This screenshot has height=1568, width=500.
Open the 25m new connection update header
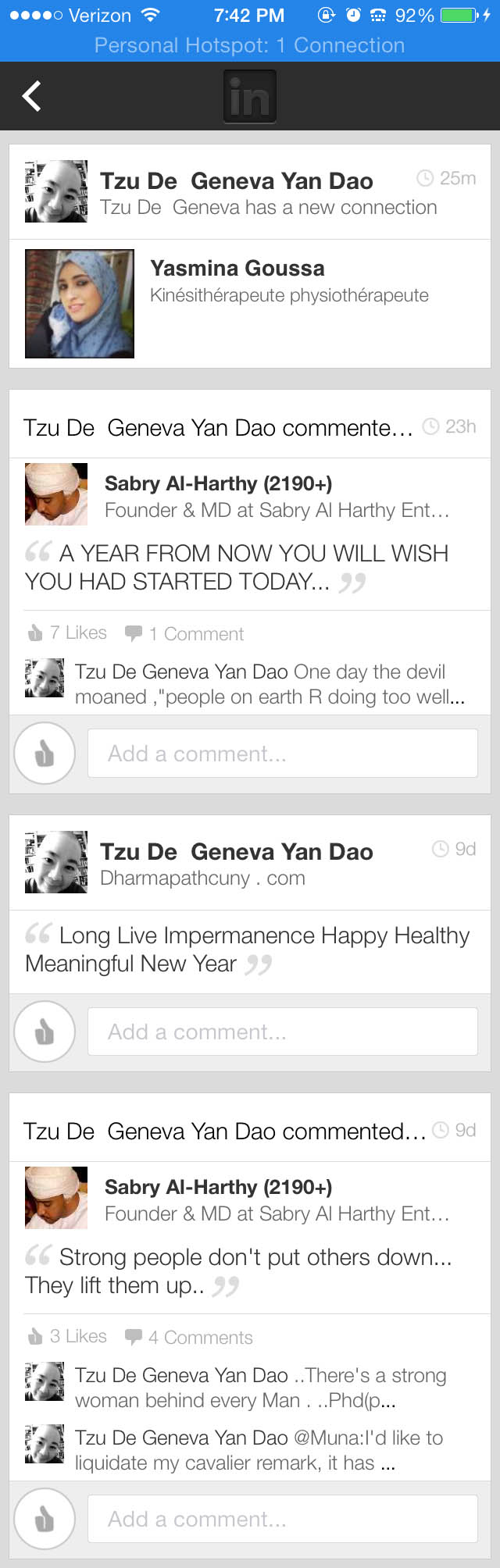tap(250, 193)
